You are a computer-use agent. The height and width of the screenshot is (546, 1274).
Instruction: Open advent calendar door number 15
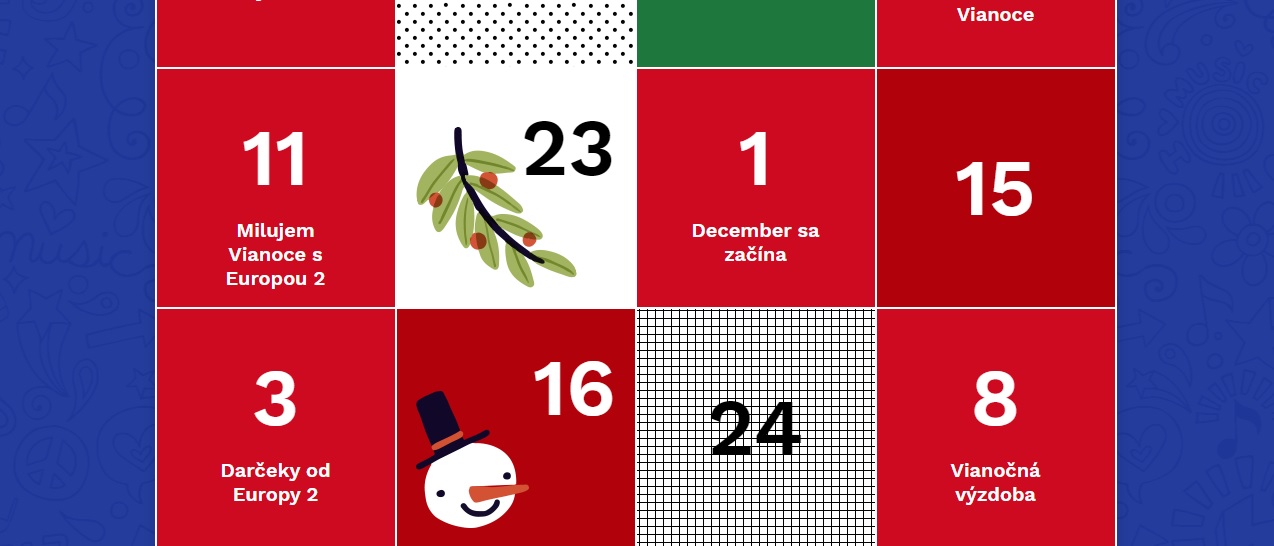tap(996, 188)
